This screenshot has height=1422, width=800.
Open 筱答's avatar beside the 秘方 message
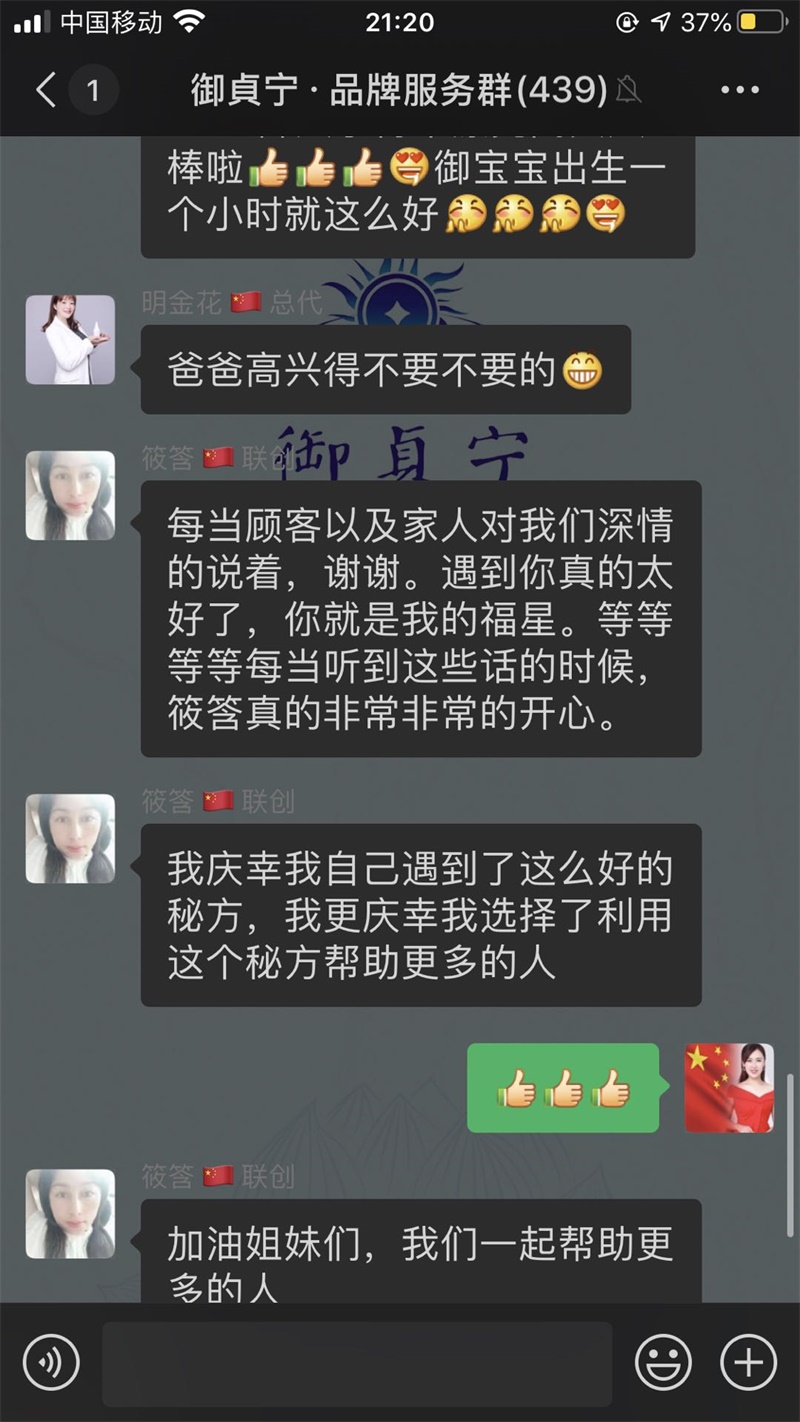pyautogui.click(x=70, y=838)
